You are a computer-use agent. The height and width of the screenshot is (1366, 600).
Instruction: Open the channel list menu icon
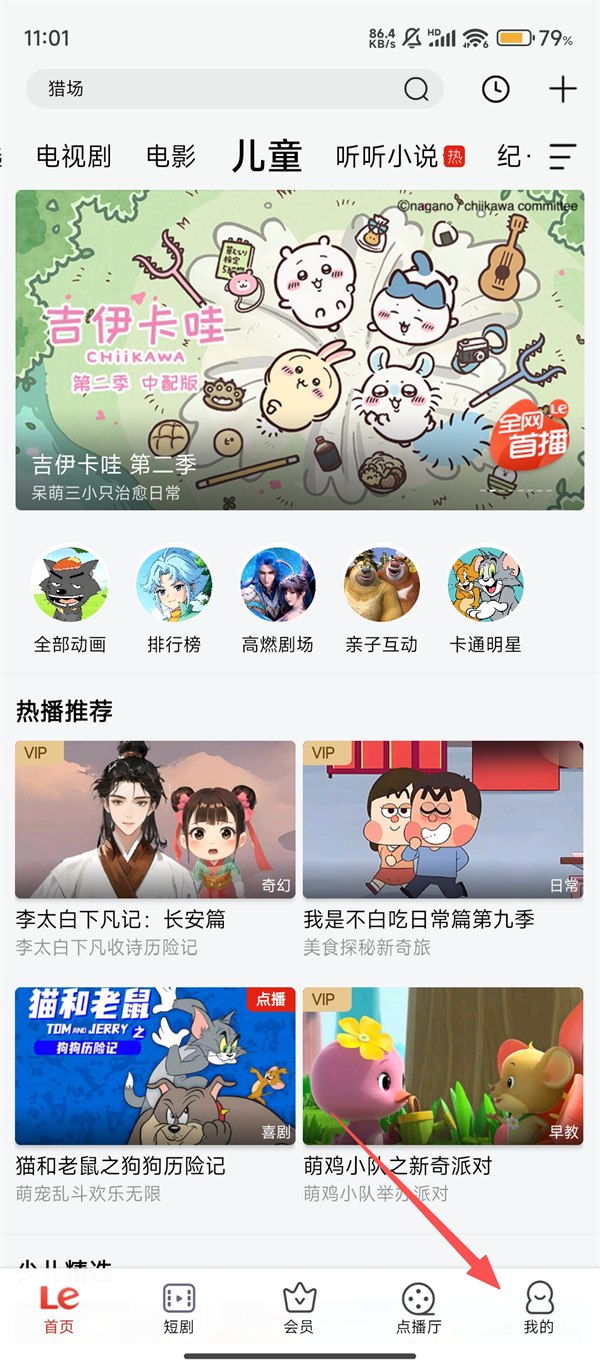coord(563,156)
